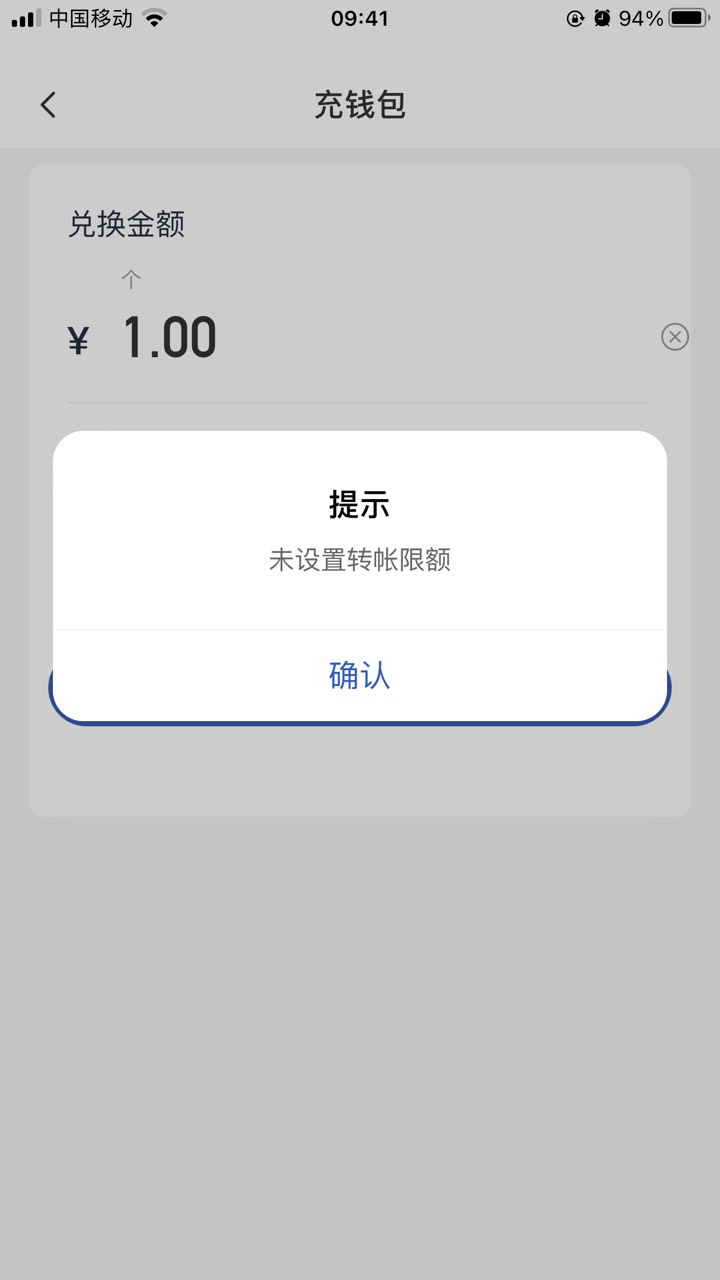Tap 确认 to dismiss the dialog
The width and height of the screenshot is (720, 1280).
tap(360, 676)
